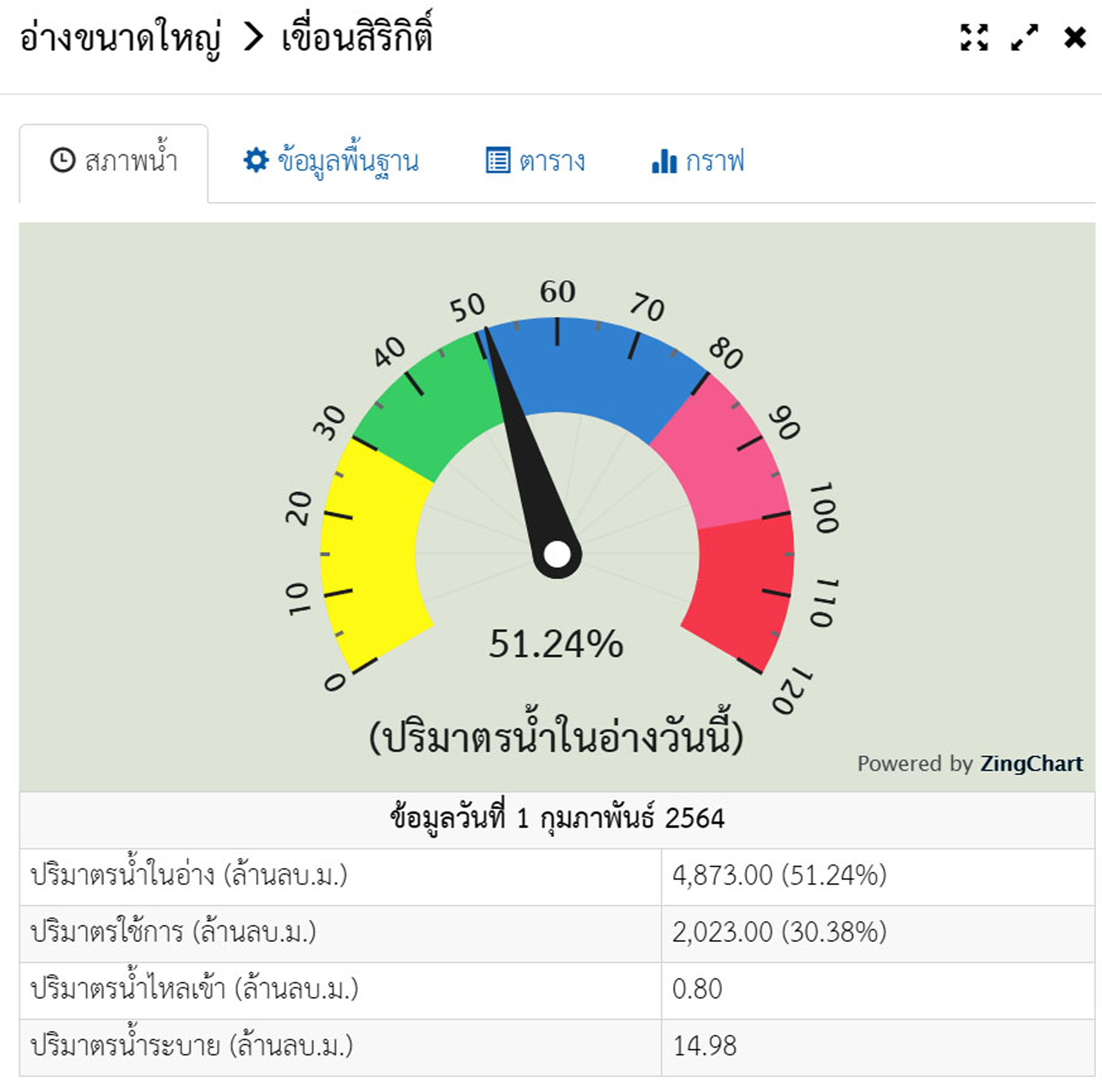Expand the panel with diagonal arrows icon

[x=1024, y=38]
